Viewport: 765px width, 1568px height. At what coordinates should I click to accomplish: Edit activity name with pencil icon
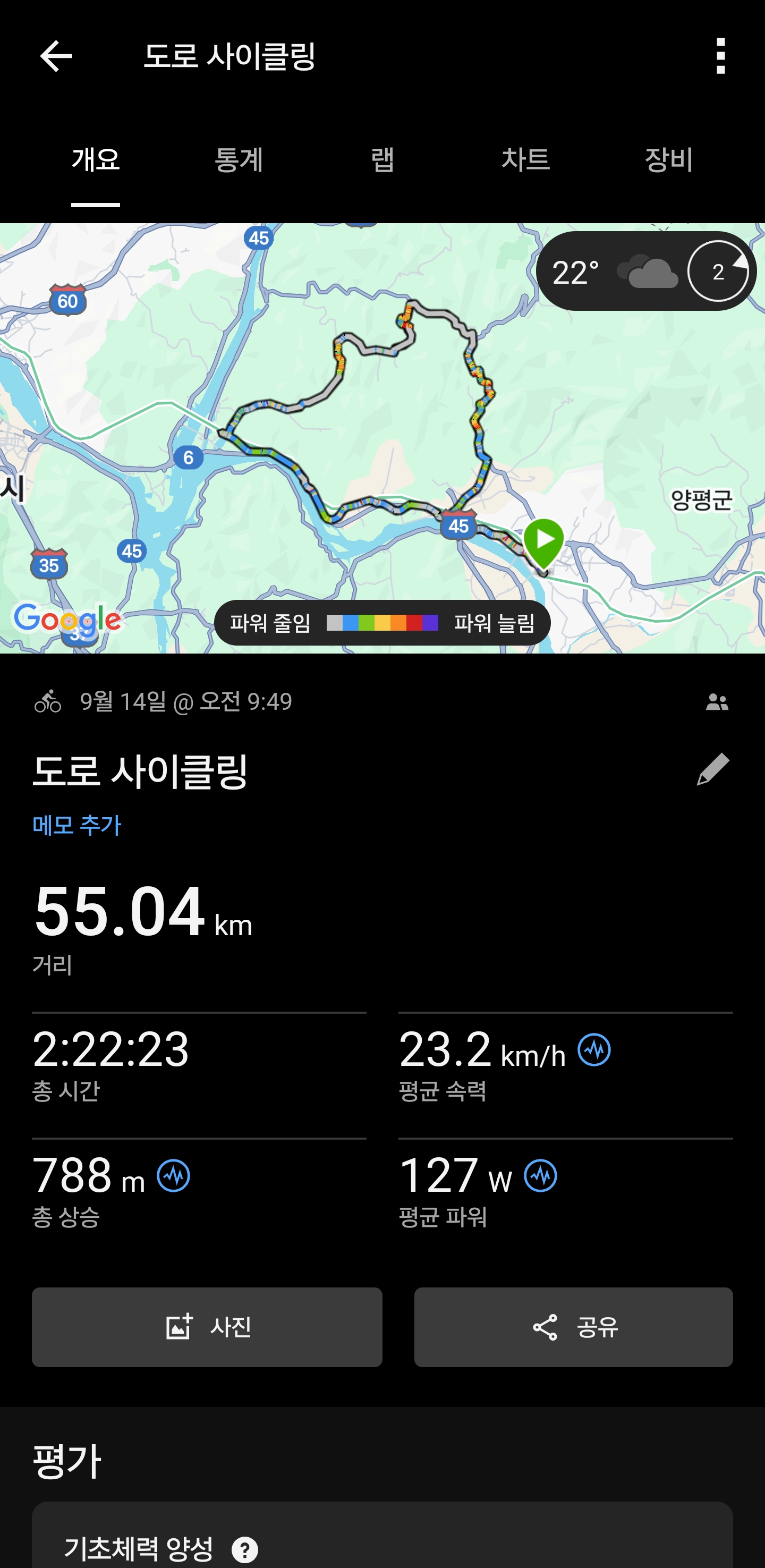[712, 769]
